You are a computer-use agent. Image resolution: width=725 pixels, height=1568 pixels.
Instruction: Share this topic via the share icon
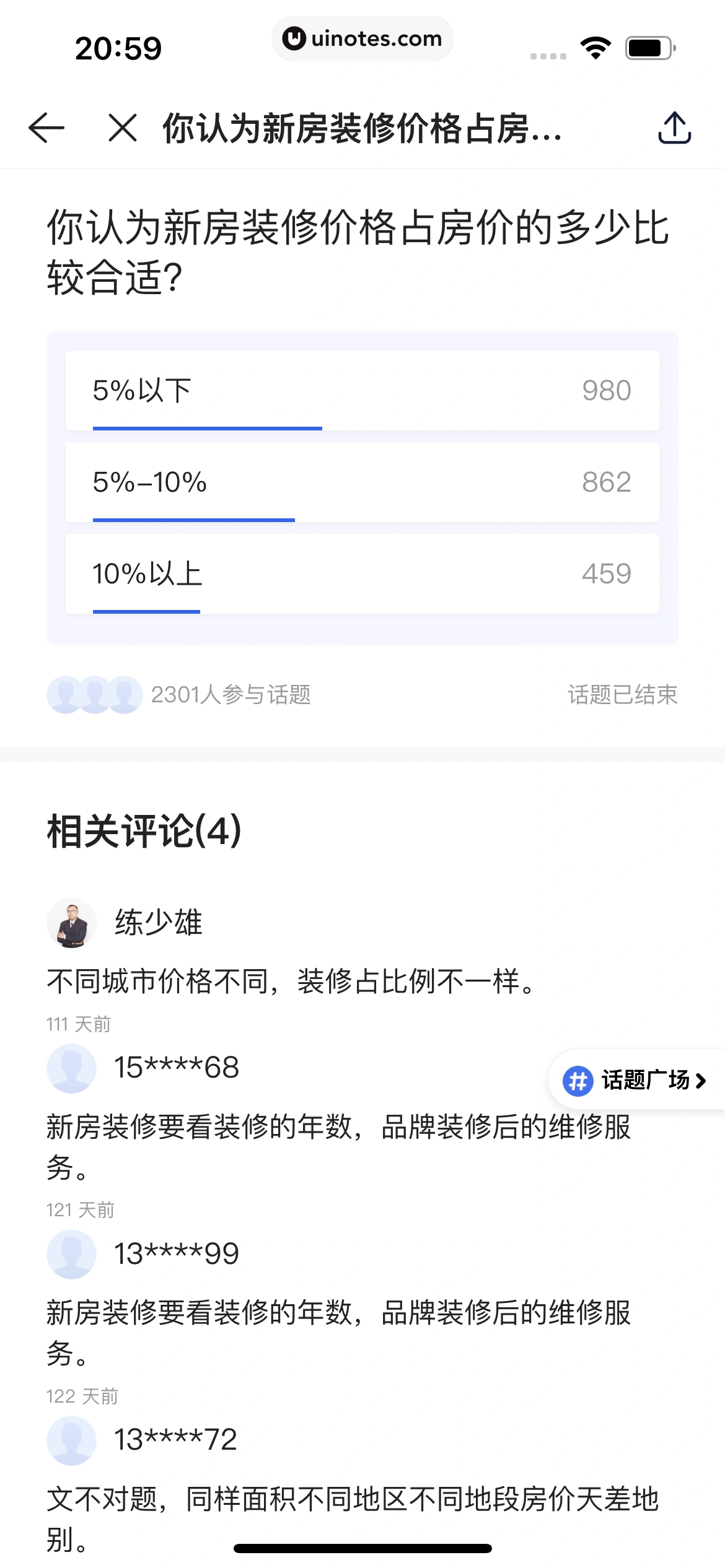click(674, 128)
